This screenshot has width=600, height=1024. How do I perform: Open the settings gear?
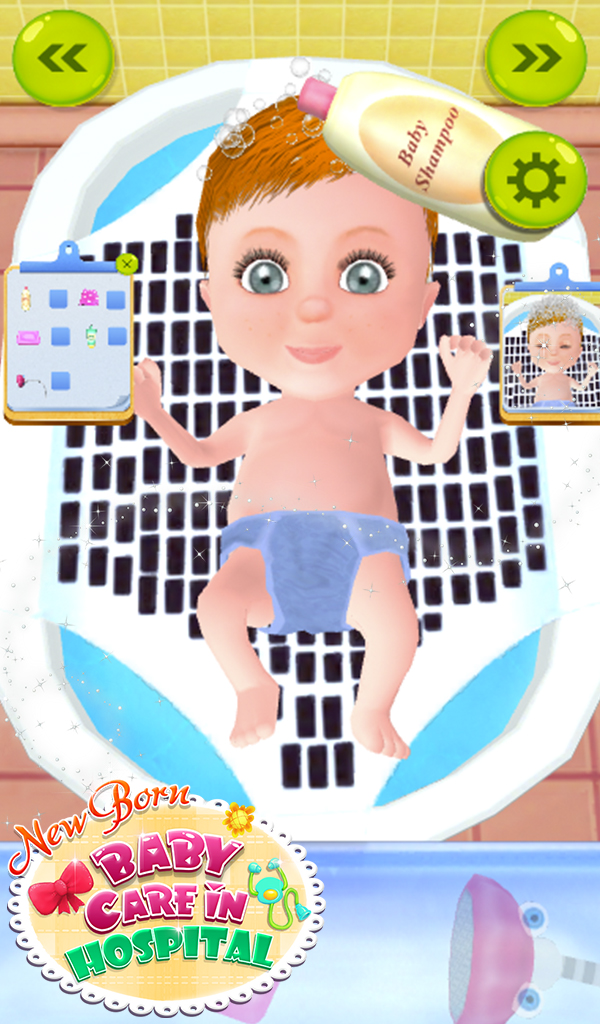pos(535,181)
